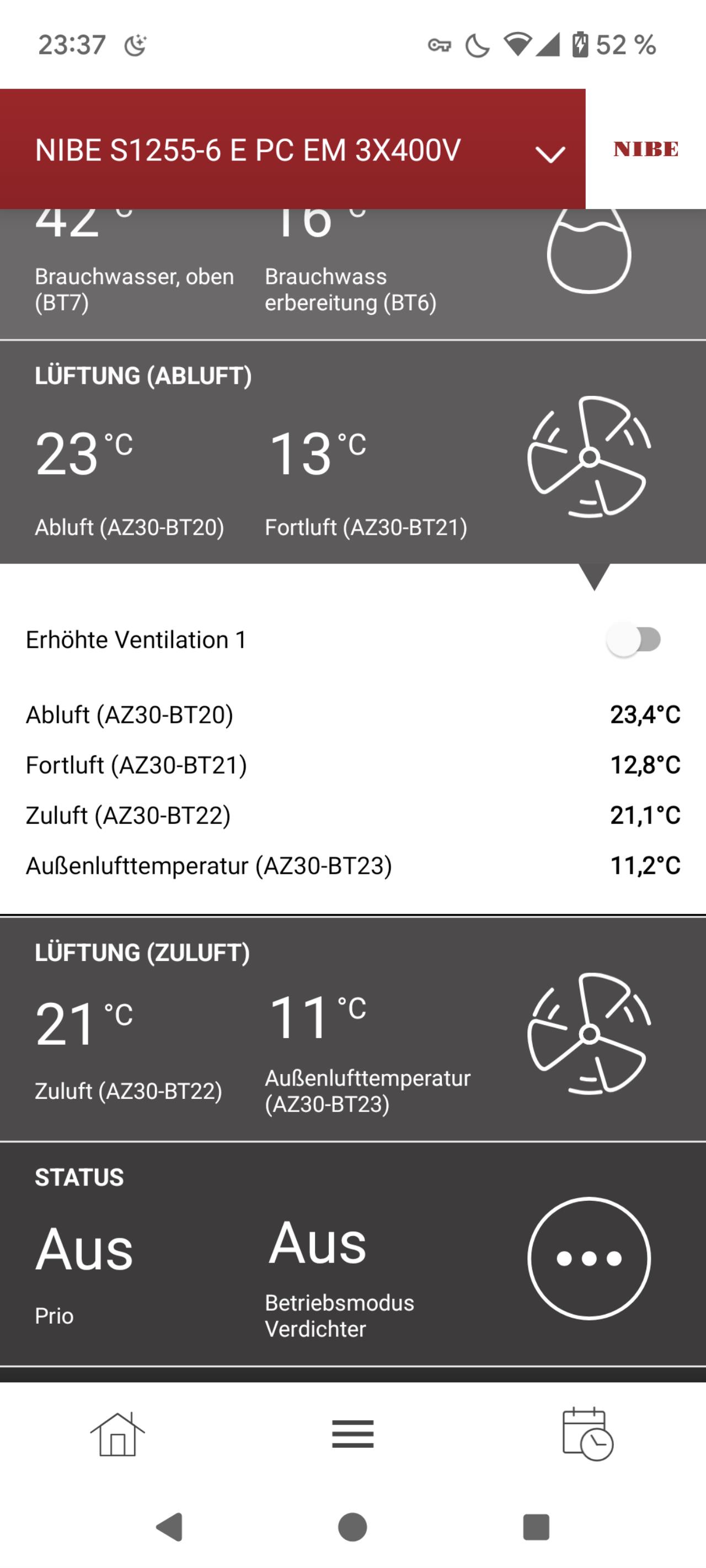Open the schedule calendar tab
Viewport: 706px width, 1568px height.
click(587, 1434)
